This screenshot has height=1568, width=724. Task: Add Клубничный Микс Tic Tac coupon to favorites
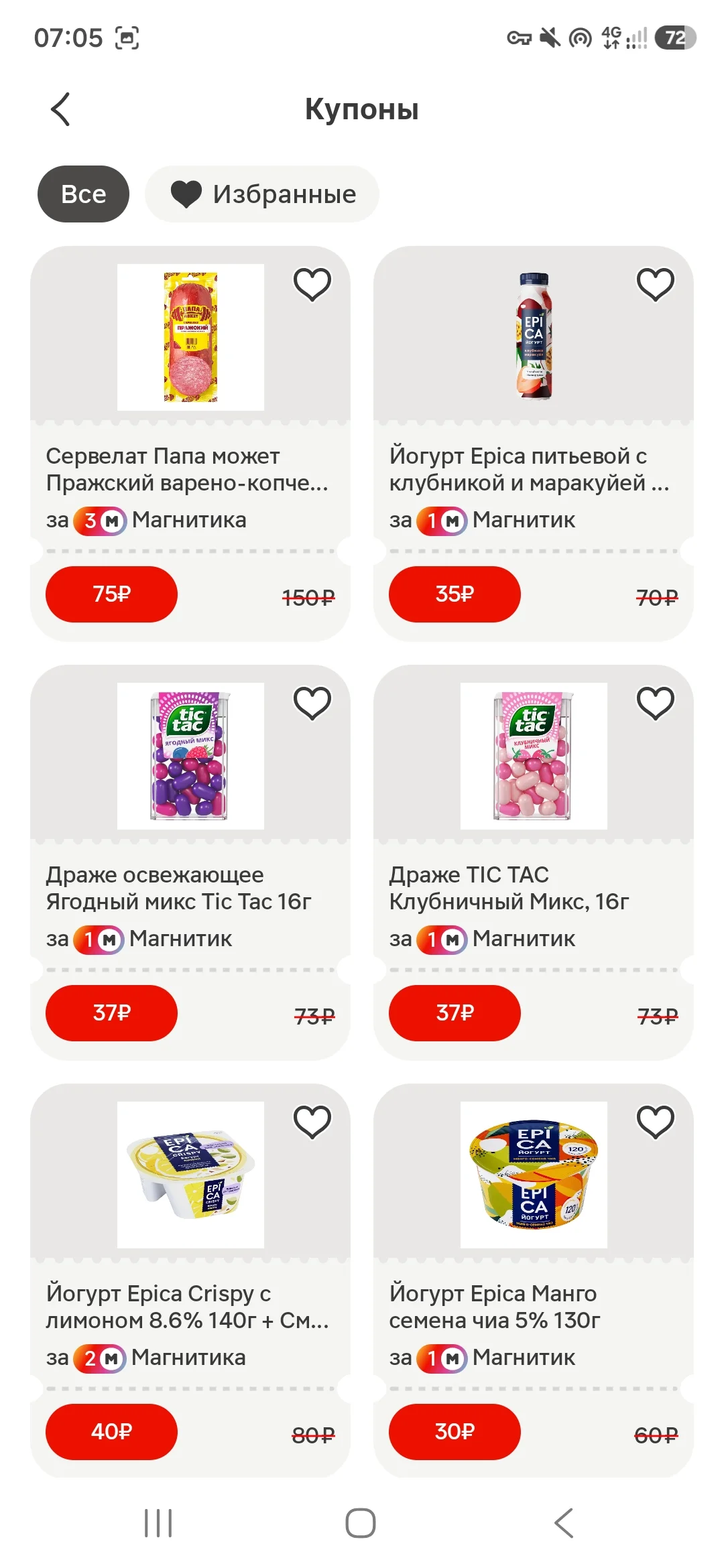pyautogui.click(x=656, y=703)
